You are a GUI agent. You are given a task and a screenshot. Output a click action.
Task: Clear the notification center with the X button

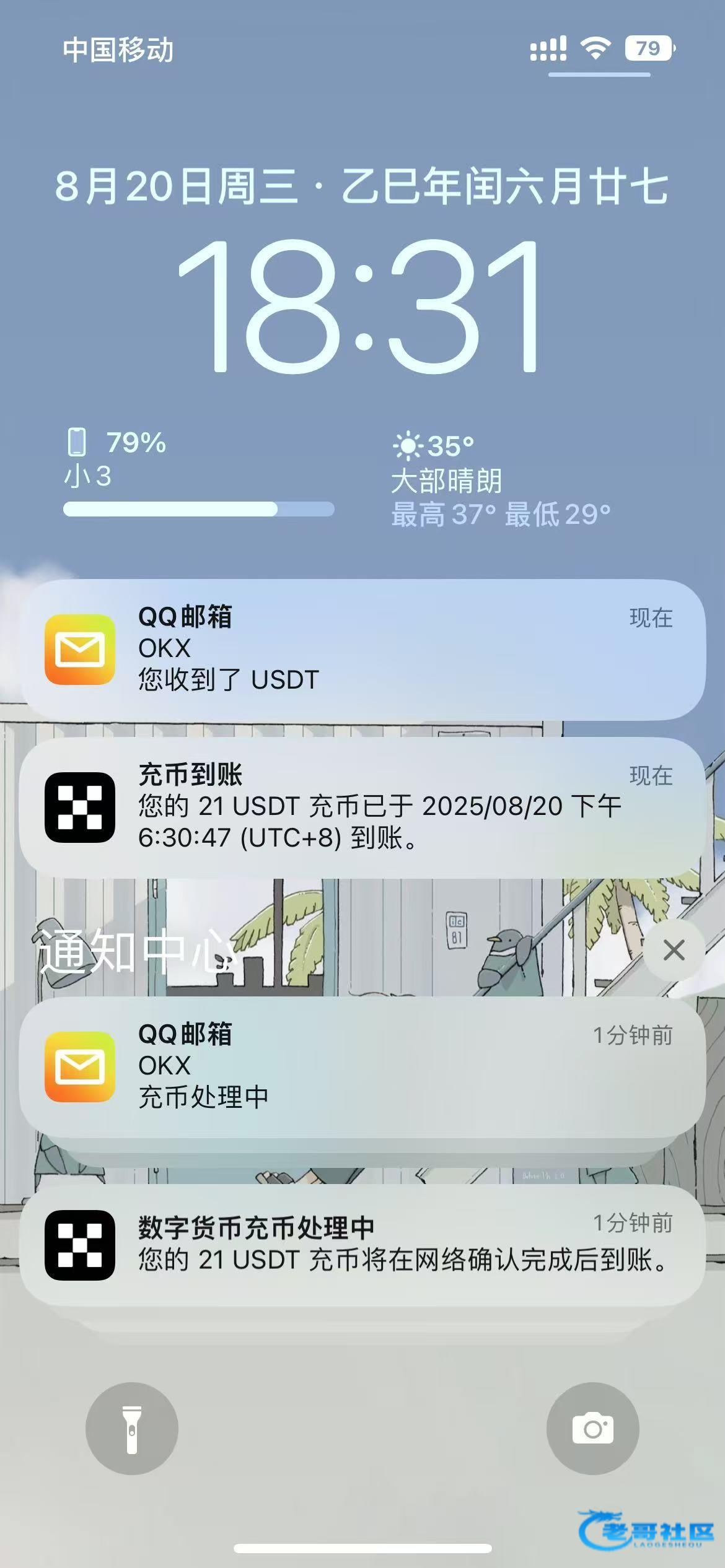(674, 950)
